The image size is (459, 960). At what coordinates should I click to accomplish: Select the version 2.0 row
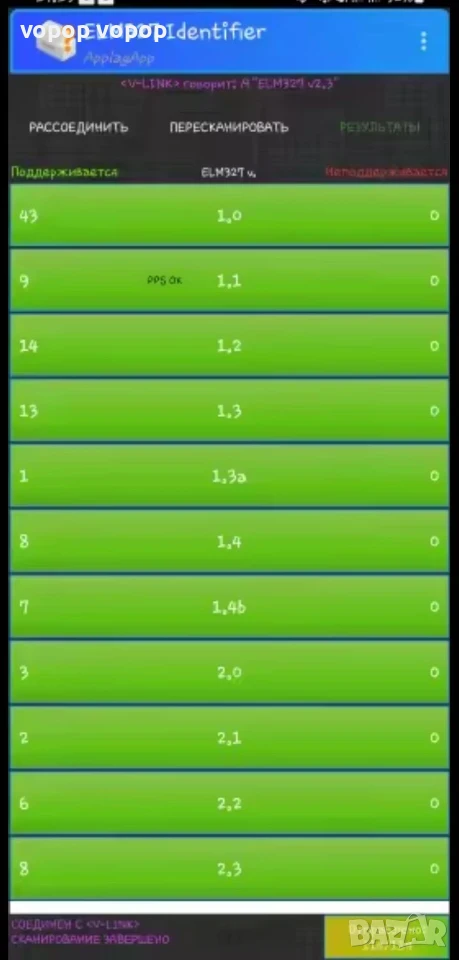tap(230, 672)
